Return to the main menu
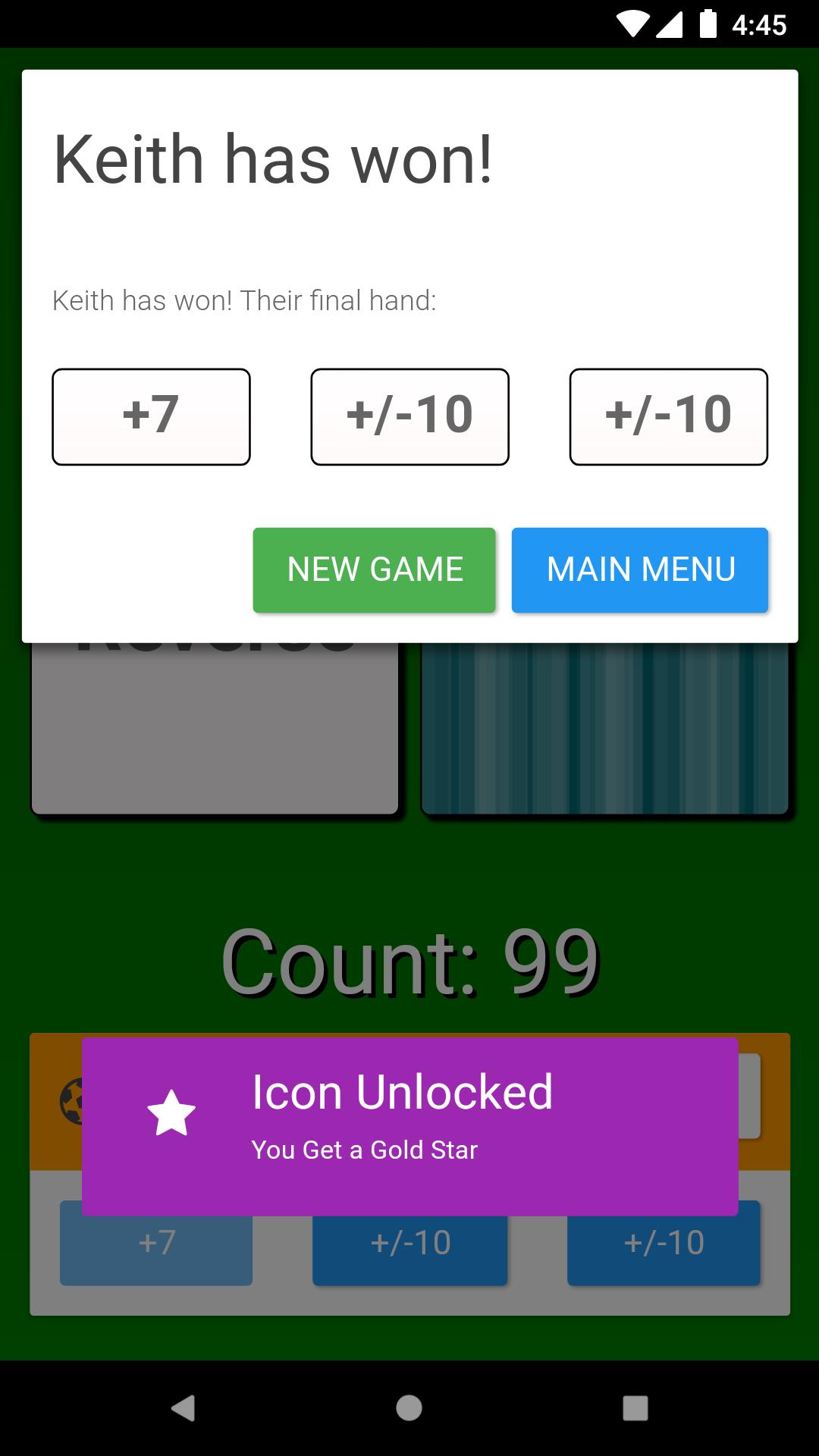Screen dimensions: 819x1456 click(640, 570)
